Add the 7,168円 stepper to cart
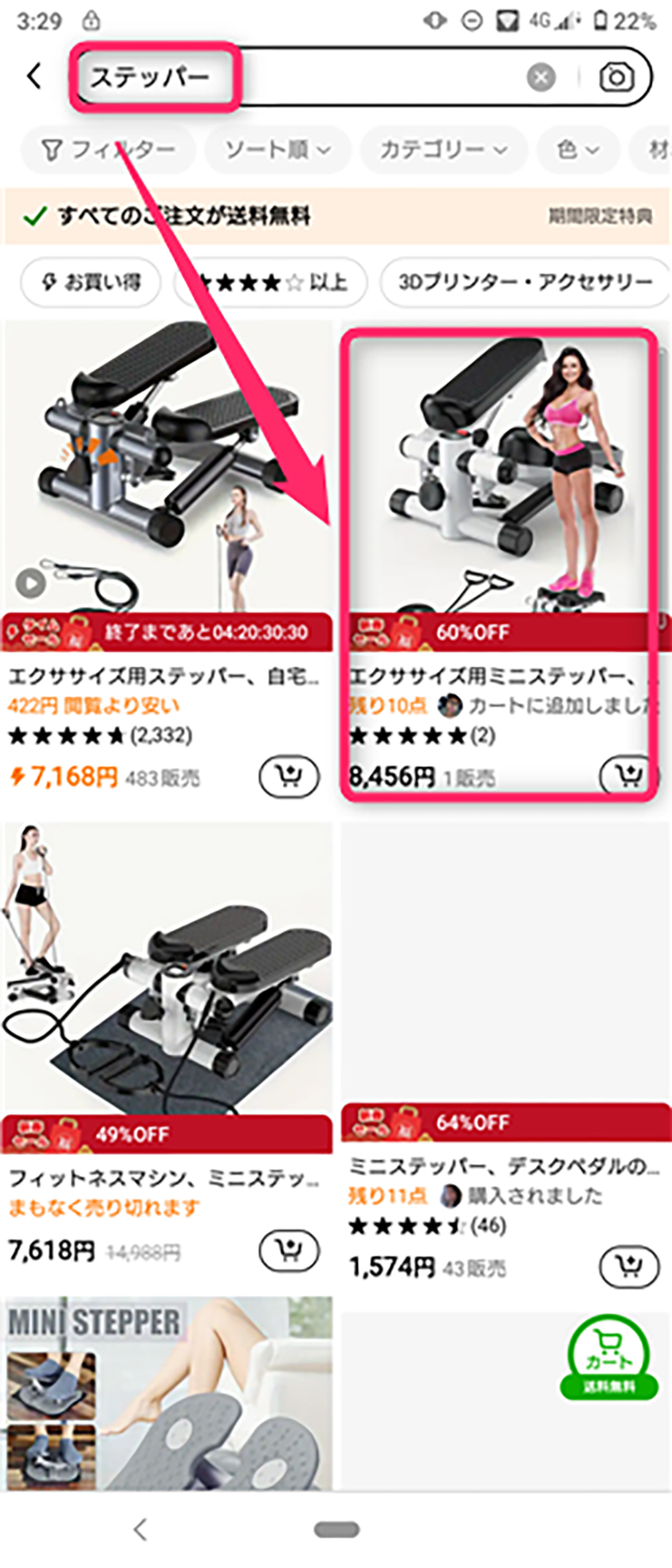 289,776
